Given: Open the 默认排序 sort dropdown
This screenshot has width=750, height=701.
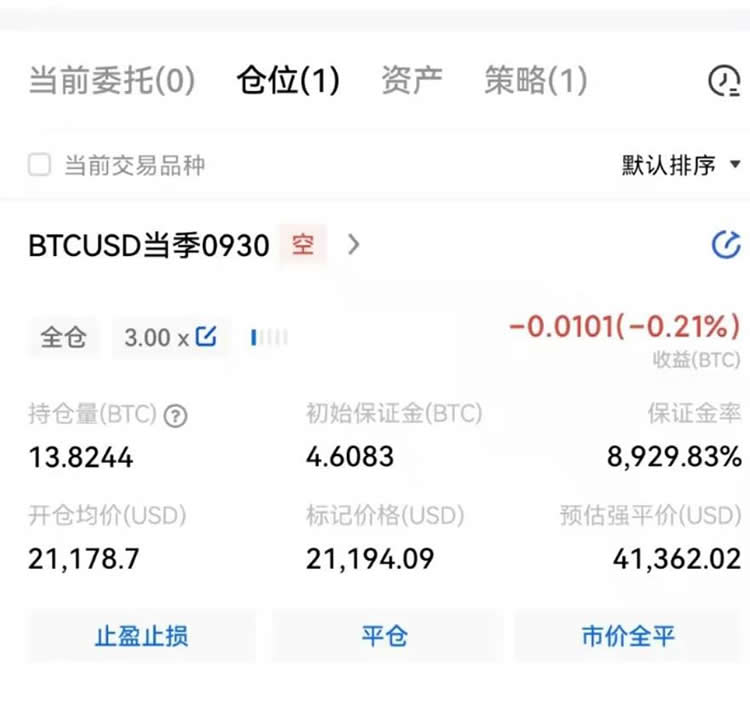Looking at the screenshot, I should click(x=681, y=165).
